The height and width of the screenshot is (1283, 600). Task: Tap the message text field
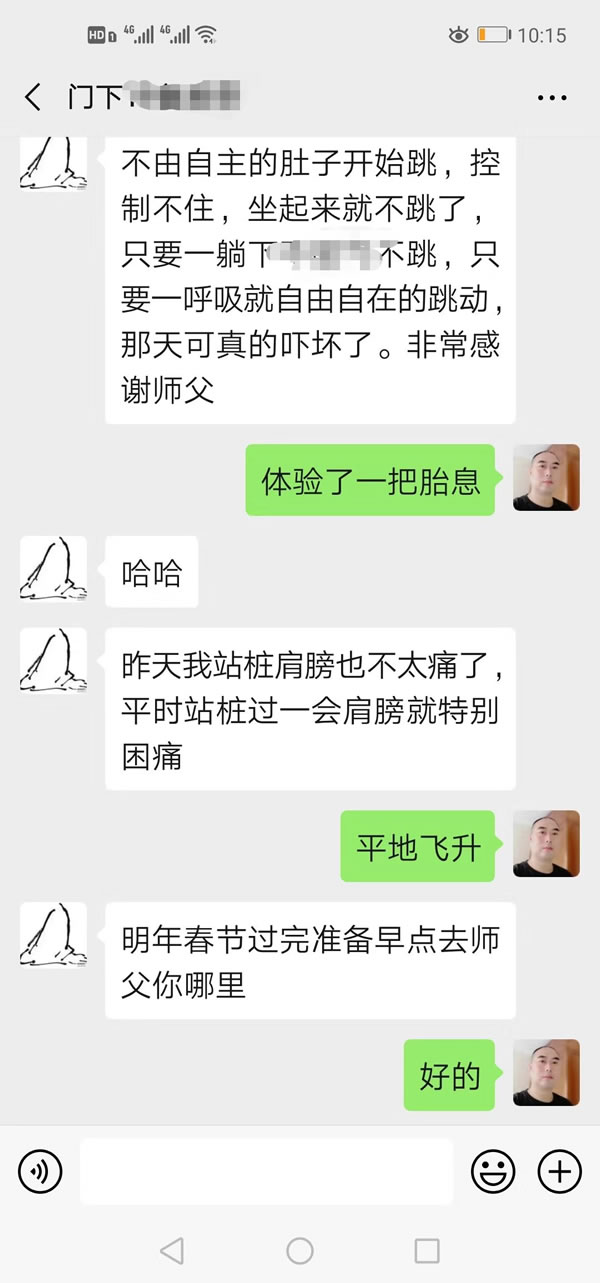point(266,1170)
